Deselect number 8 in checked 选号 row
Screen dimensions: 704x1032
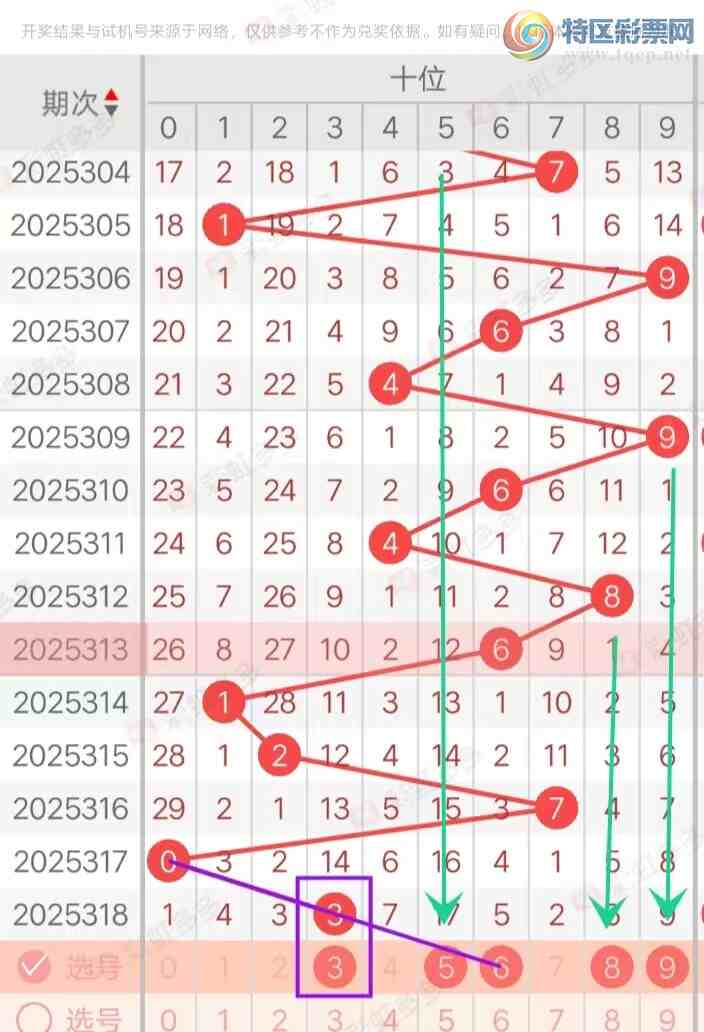[612, 968]
